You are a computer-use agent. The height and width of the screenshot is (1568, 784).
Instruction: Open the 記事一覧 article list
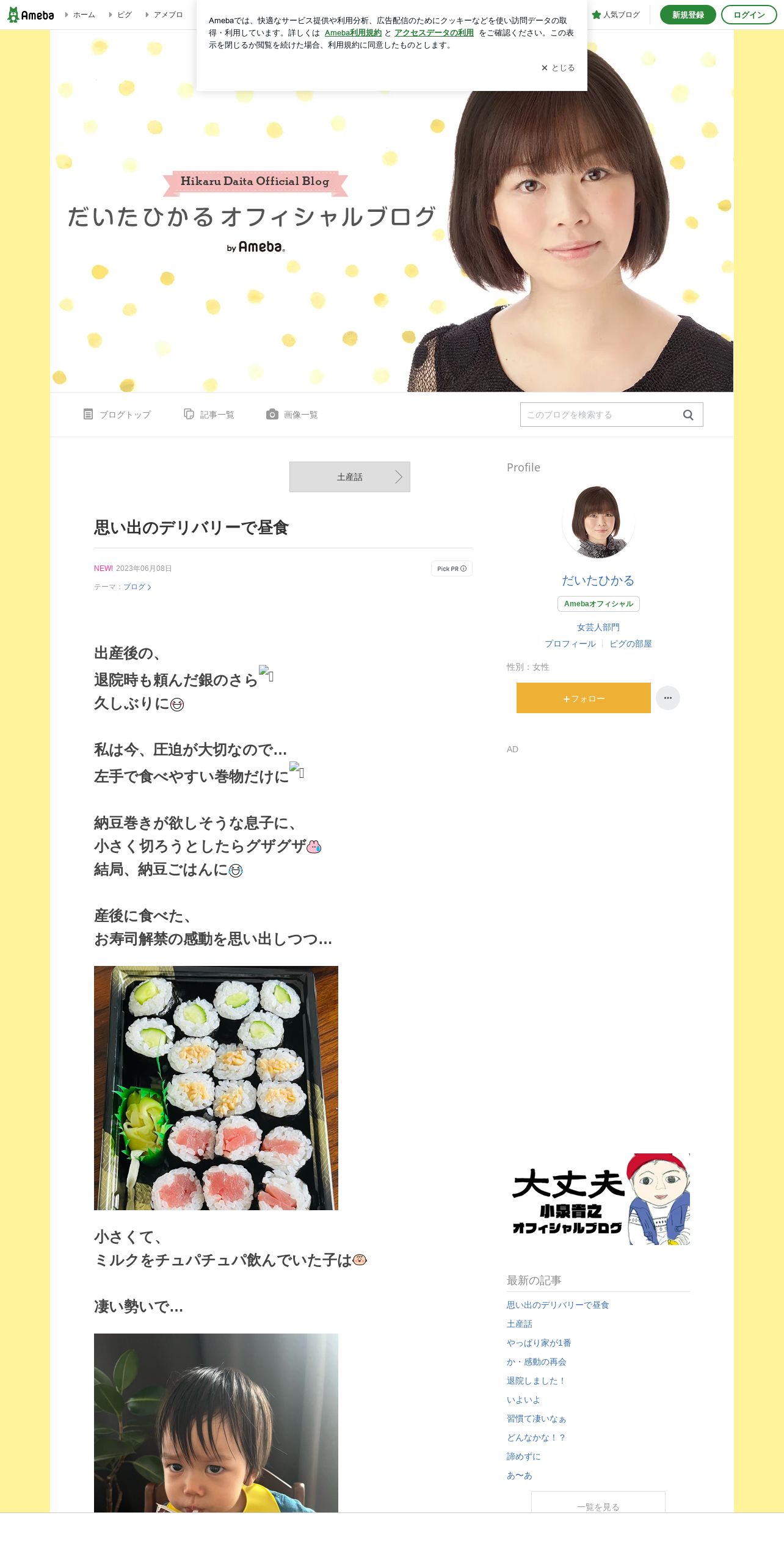(209, 415)
